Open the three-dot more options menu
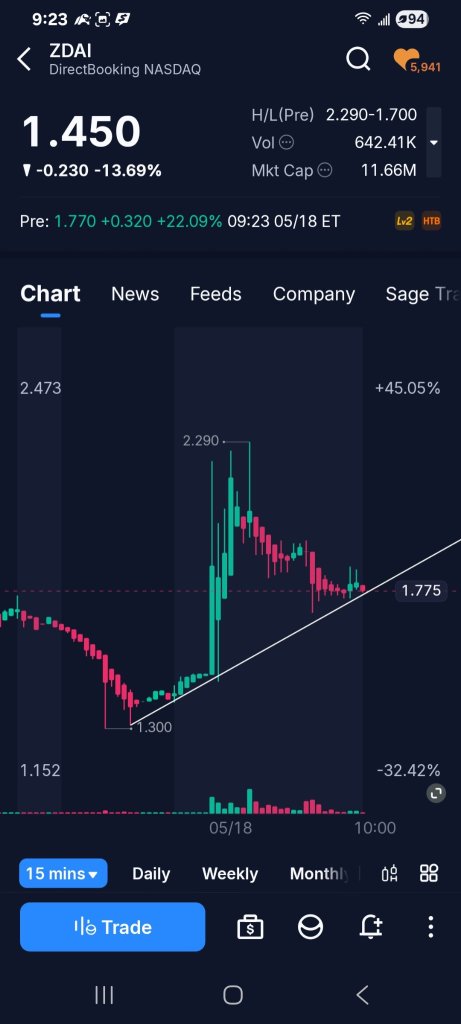The width and height of the screenshot is (461, 1024). tap(430, 927)
